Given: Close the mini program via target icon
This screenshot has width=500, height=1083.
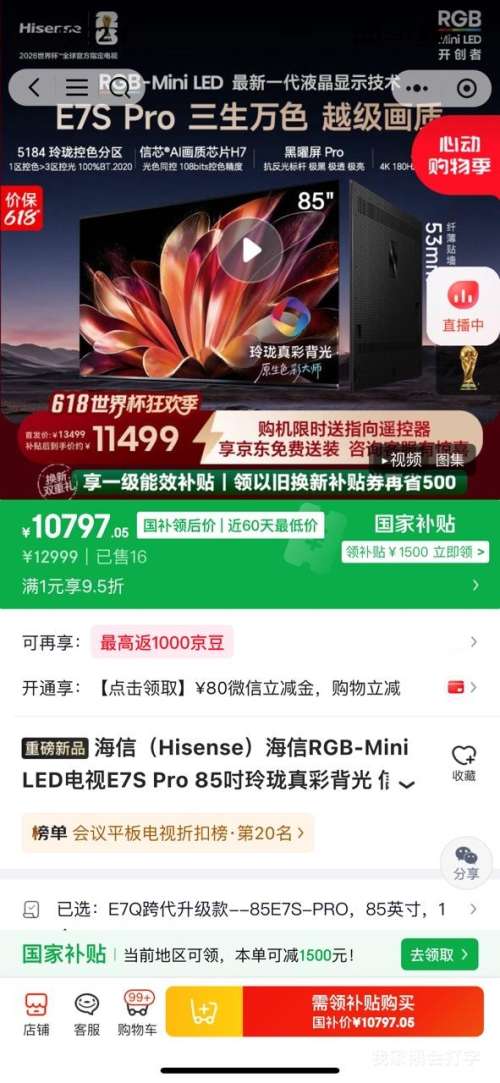Looking at the screenshot, I should point(467,88).
